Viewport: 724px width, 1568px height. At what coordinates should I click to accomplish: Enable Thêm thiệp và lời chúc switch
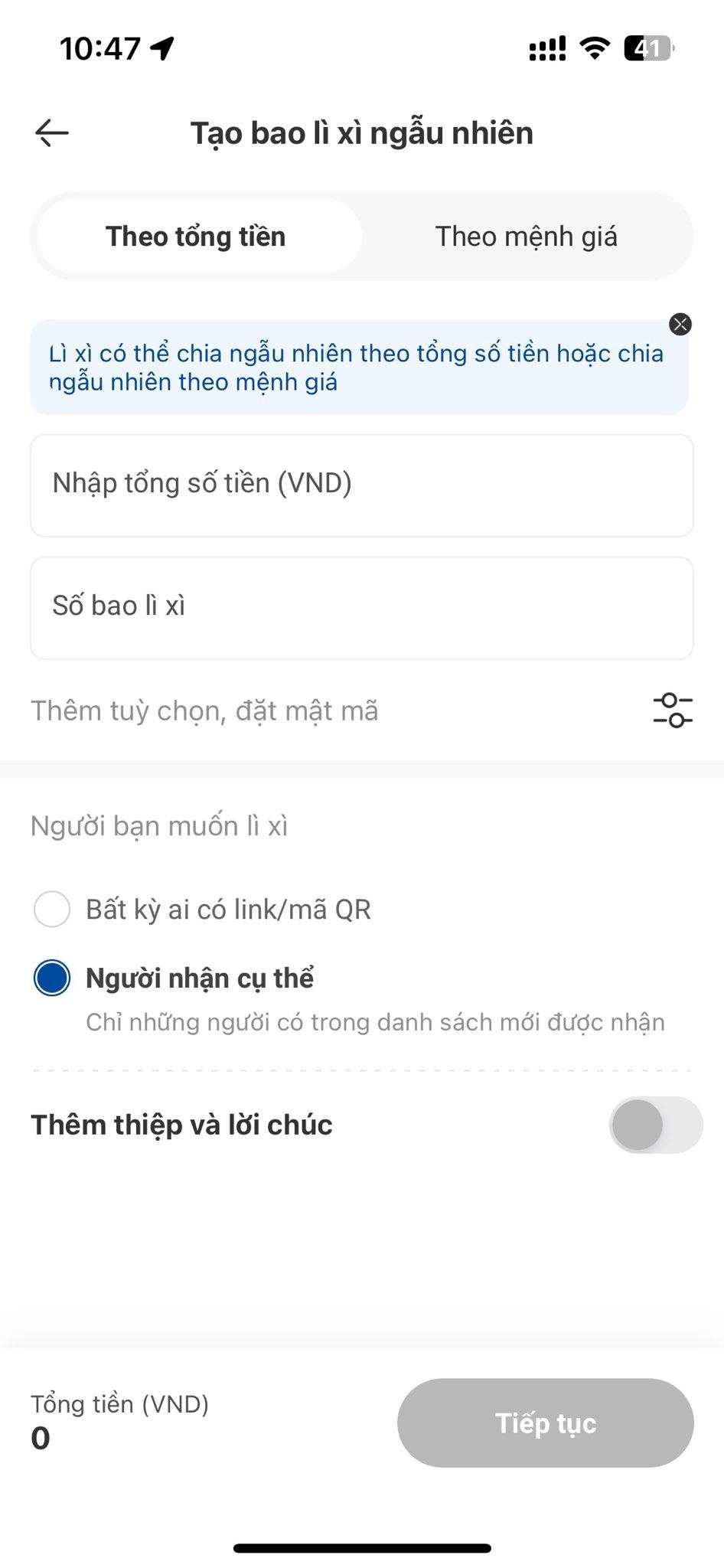click(656, 1125)
